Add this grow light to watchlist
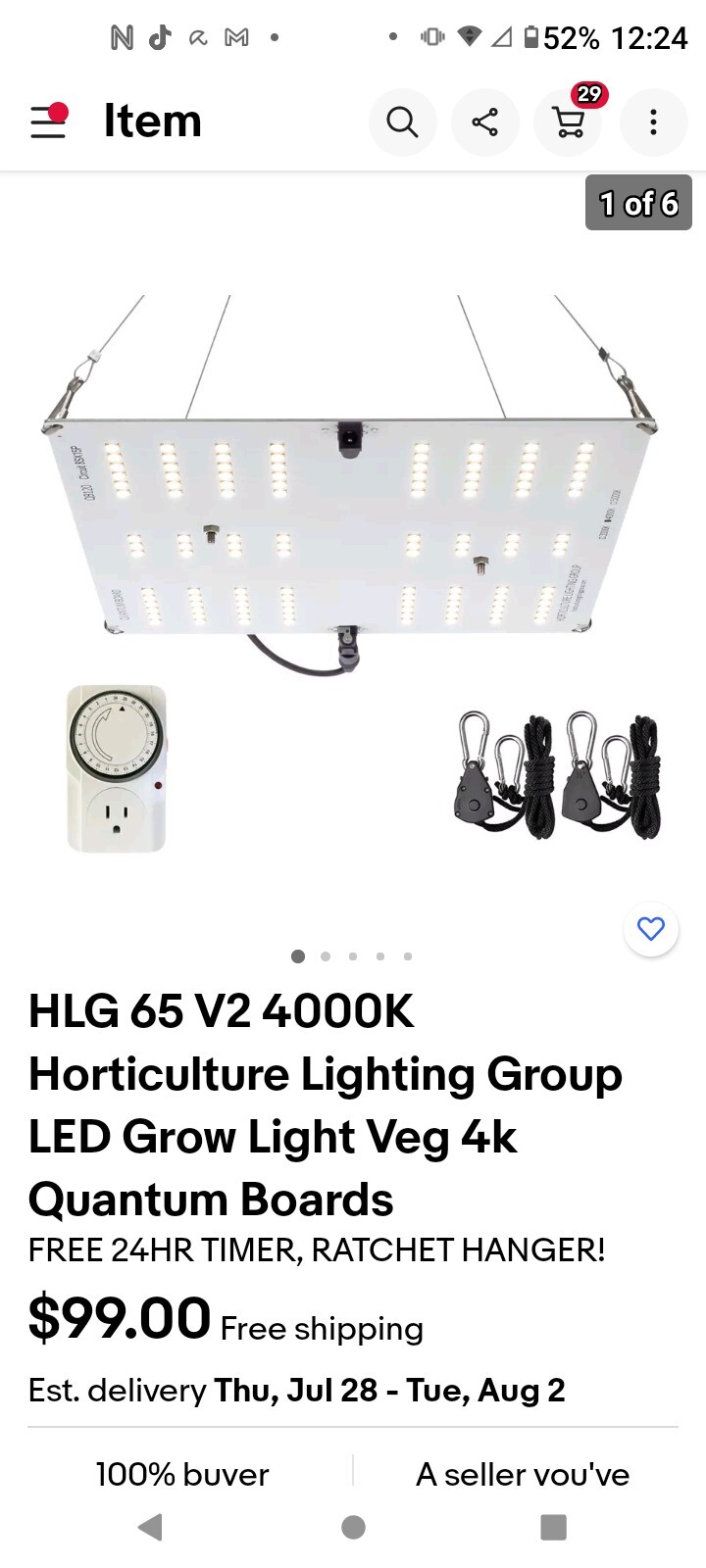This screenshot has height=1568, width=706. pos(651,928)
